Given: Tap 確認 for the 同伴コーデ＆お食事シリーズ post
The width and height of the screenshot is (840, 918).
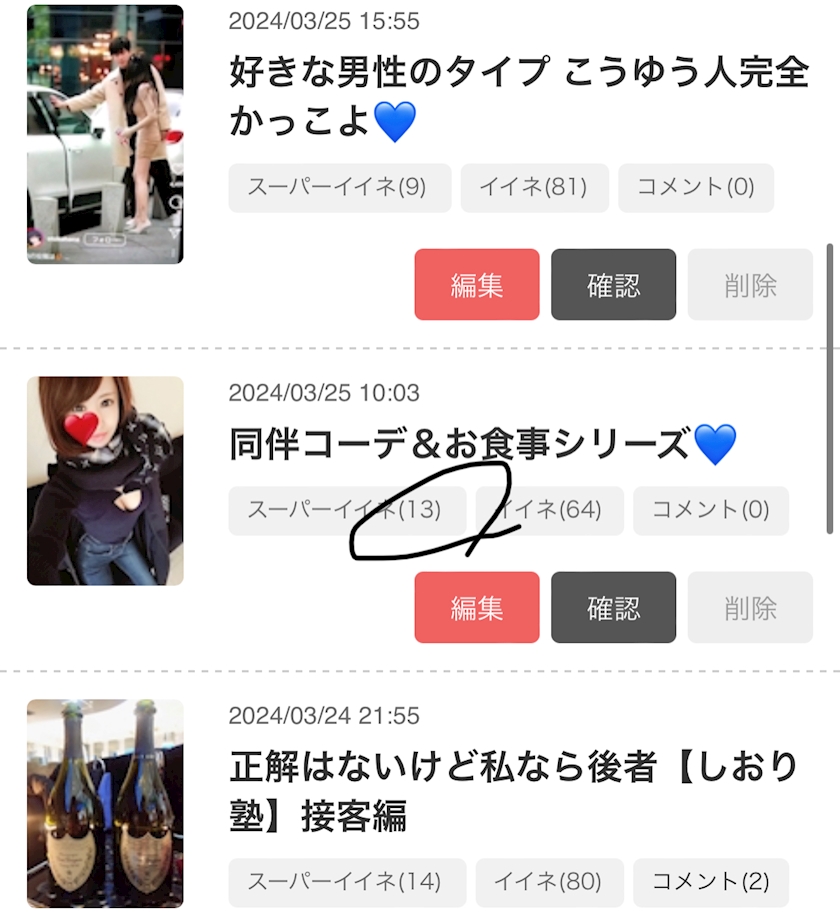Looking at the screenshot, I should (x=613, y=607).
